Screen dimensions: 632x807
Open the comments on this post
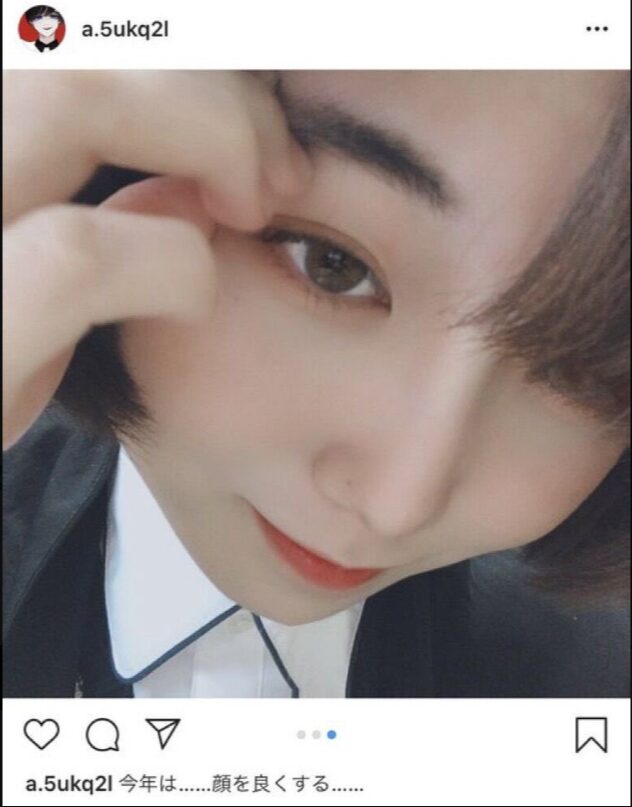tap(102, 735)
